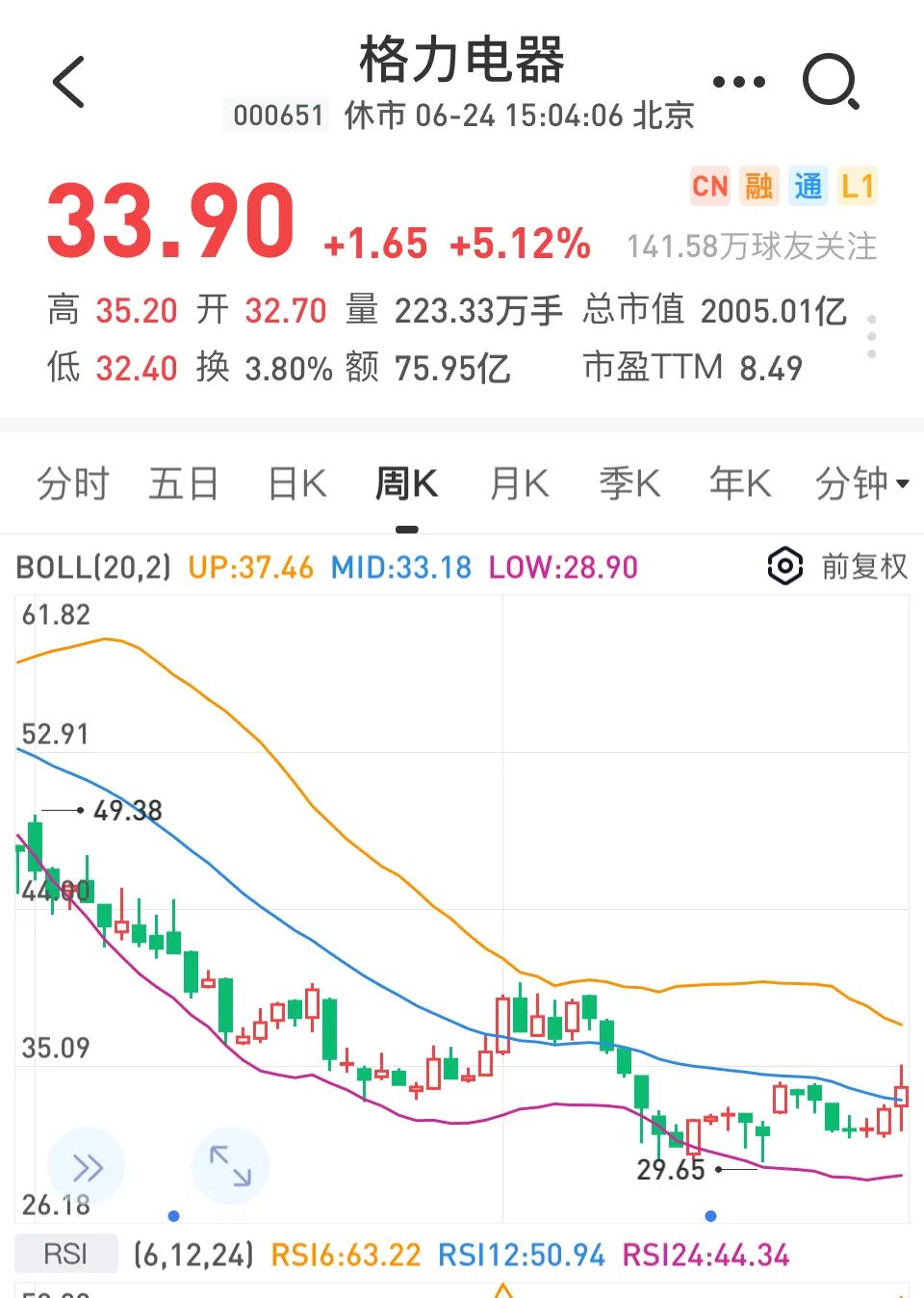This screenshot has width=924, height=1298.
Task: Expand the 分钟 interval dropdown
Action: (860, 483)
